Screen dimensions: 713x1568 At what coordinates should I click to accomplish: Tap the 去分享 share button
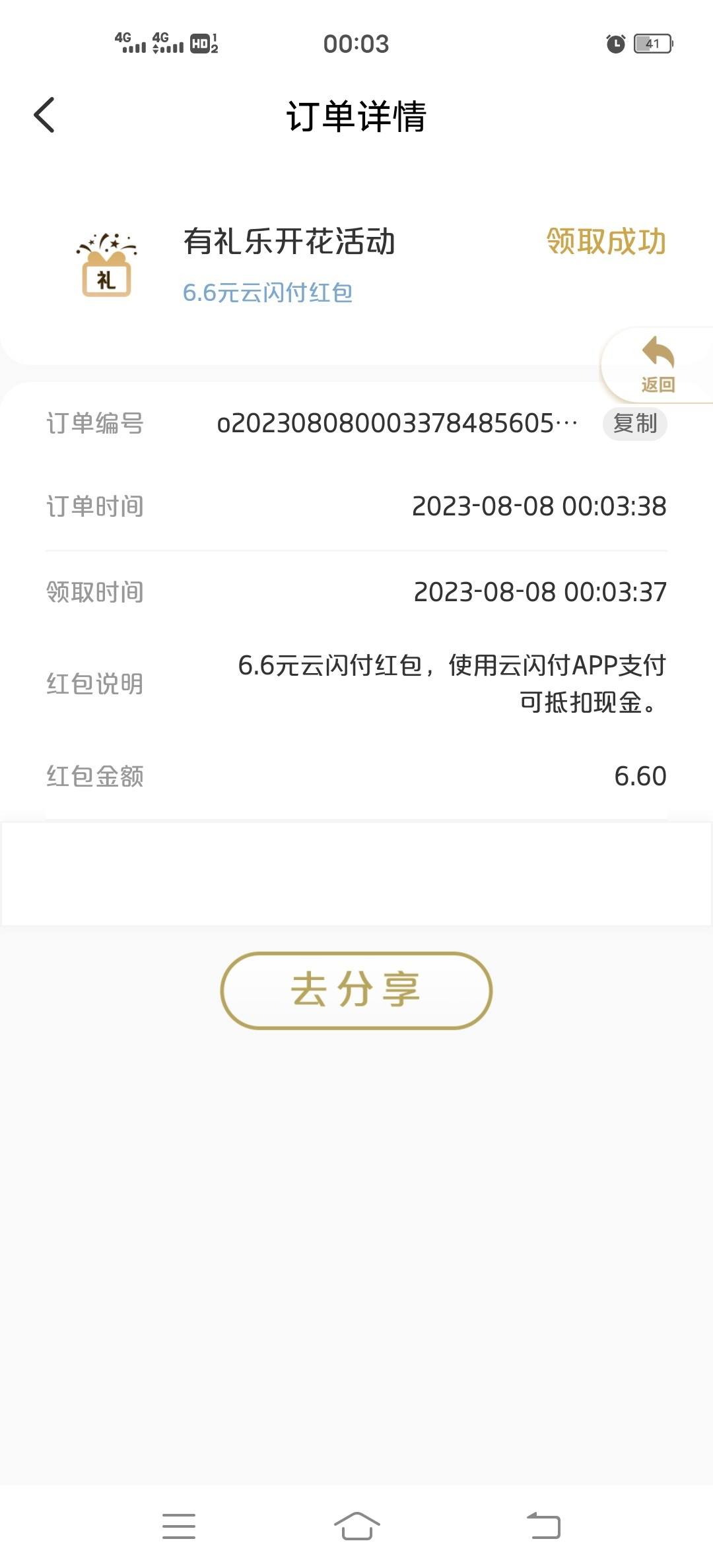coord(356,990)
